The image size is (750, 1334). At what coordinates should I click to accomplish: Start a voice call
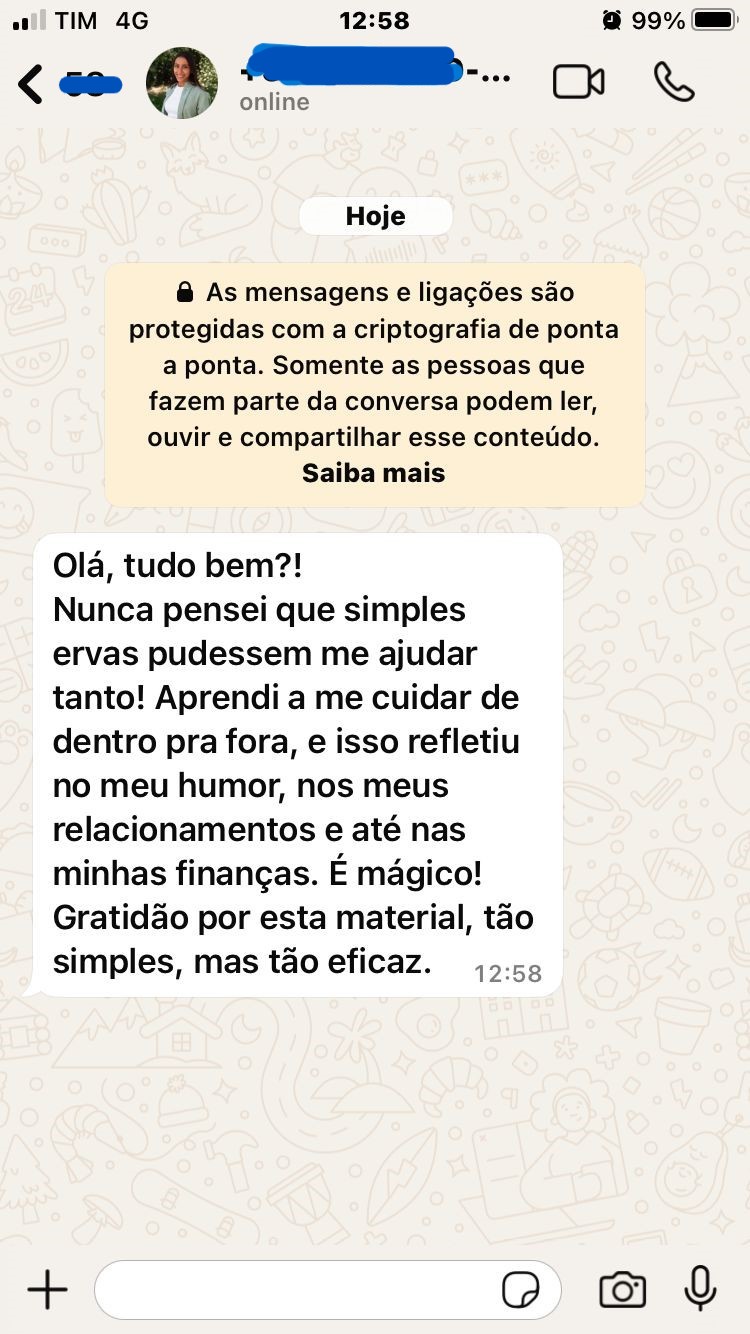(674, 83)
